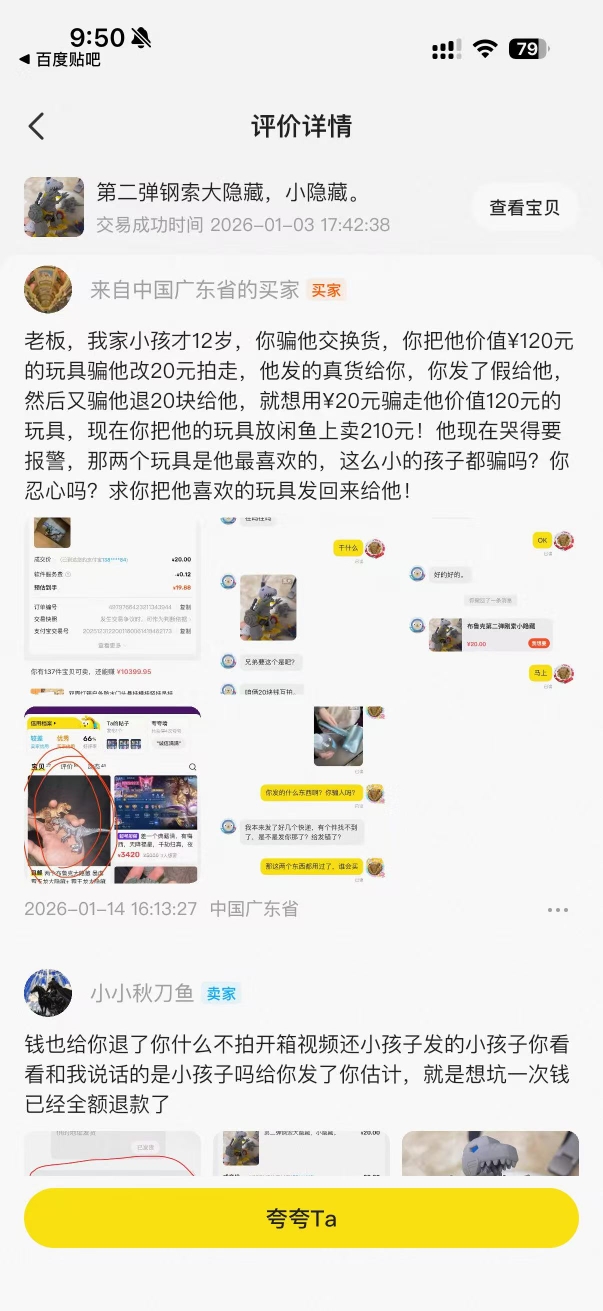View the seller's first reply image
The width and height of the screenshot is (603, 1311).
pyautogui.click(x=112, y=1153)
